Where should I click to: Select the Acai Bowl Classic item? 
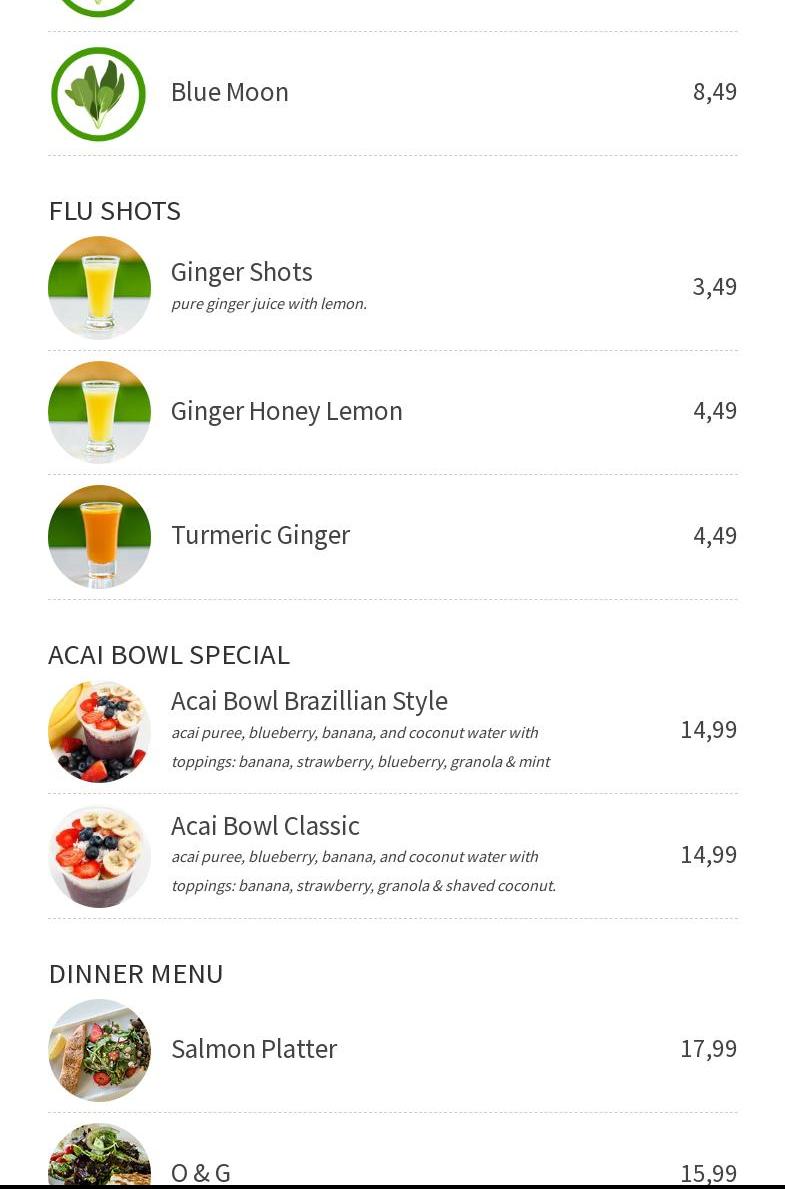265,826
